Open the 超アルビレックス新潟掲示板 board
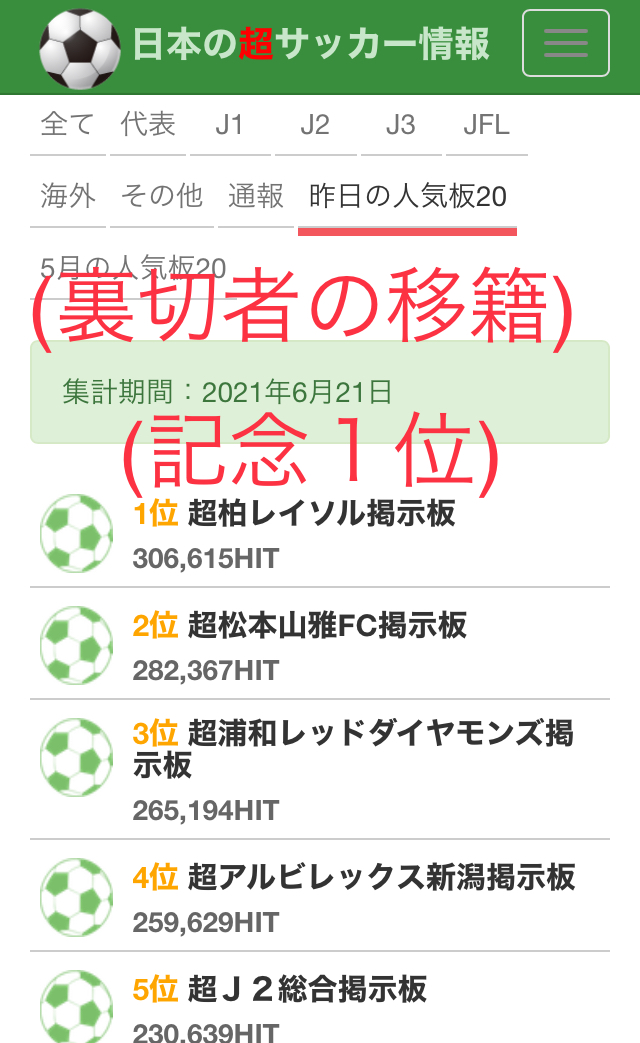 coord(381,878)
